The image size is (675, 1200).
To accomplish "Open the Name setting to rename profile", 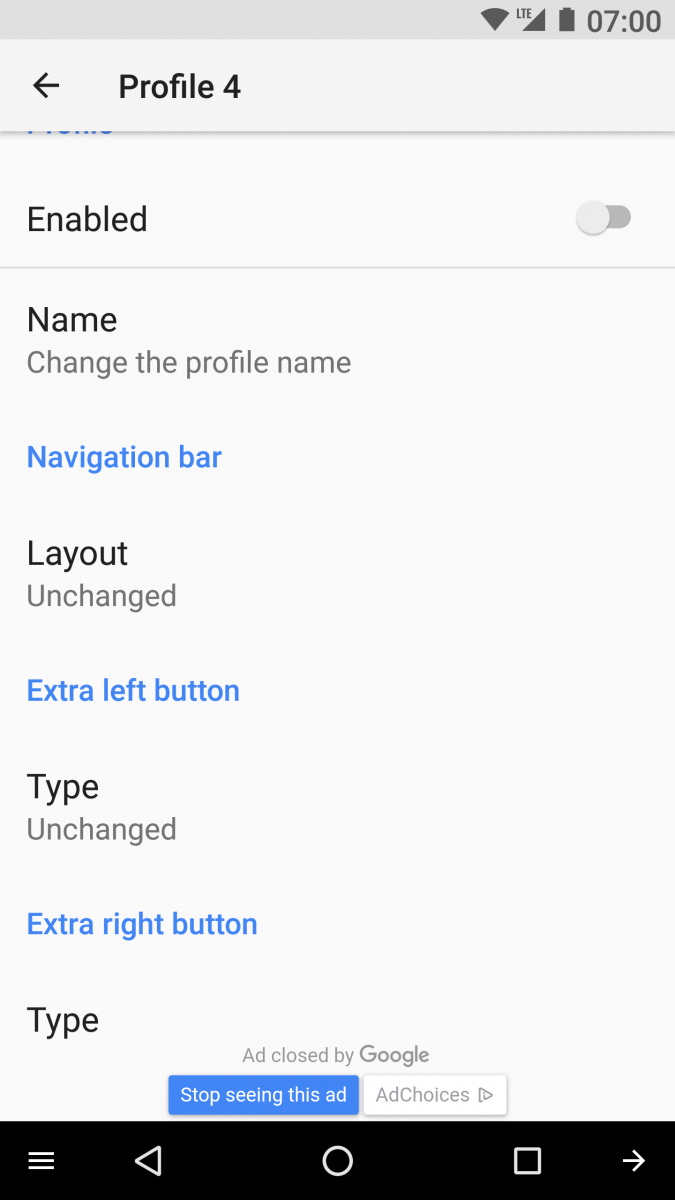I will [x=337, y=340].
